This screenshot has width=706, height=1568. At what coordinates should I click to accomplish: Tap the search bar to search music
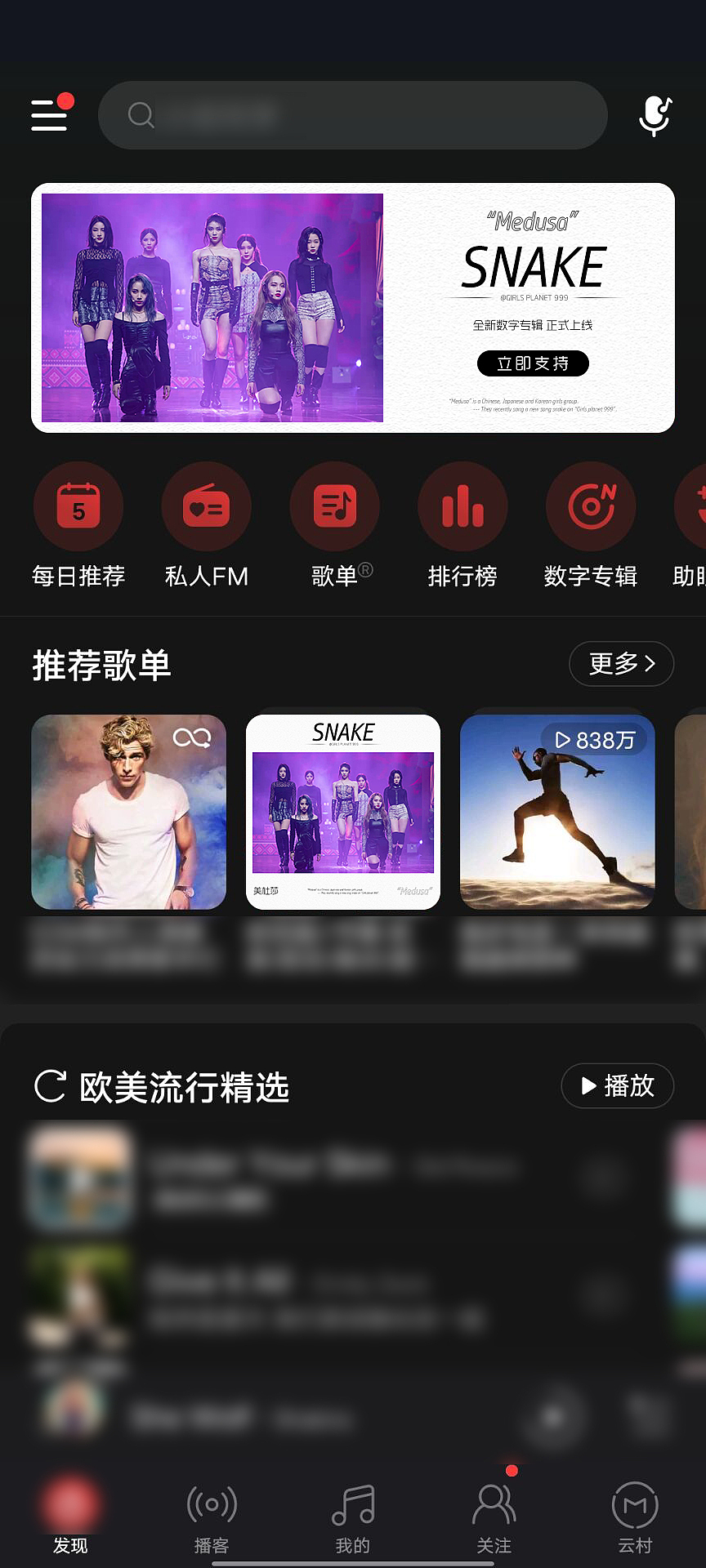point(353,115)
